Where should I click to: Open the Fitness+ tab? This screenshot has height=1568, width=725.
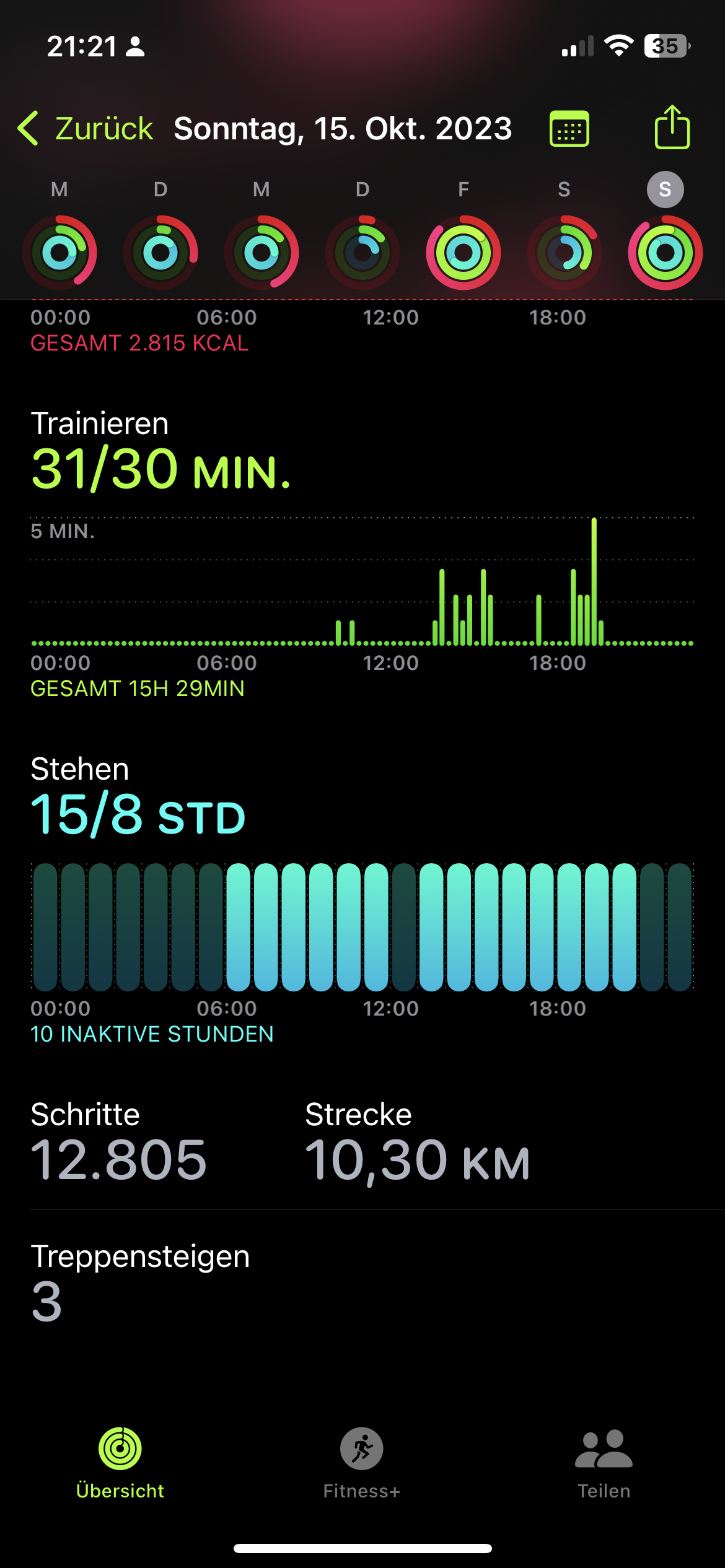(x=362, y=1463)
